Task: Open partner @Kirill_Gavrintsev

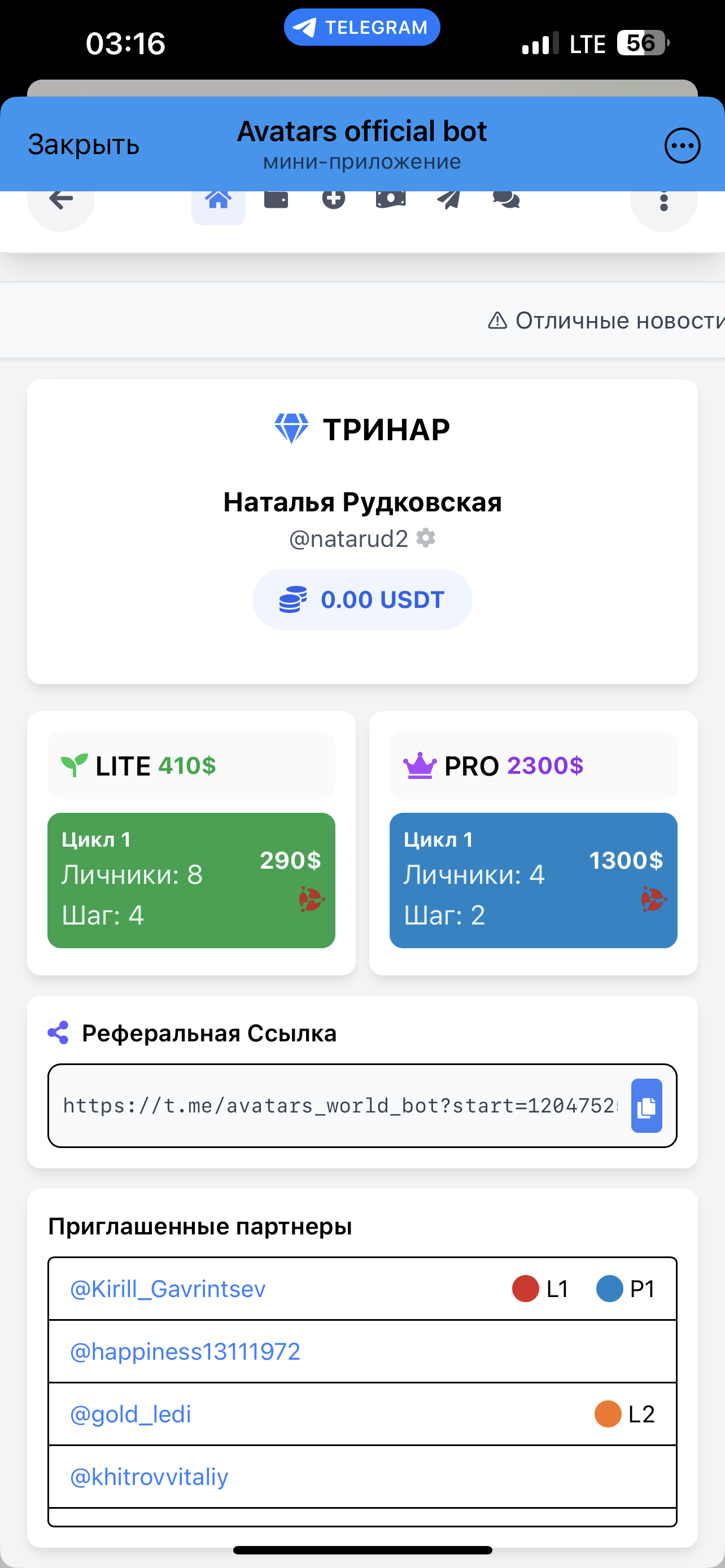Action: click(168, 1289)
